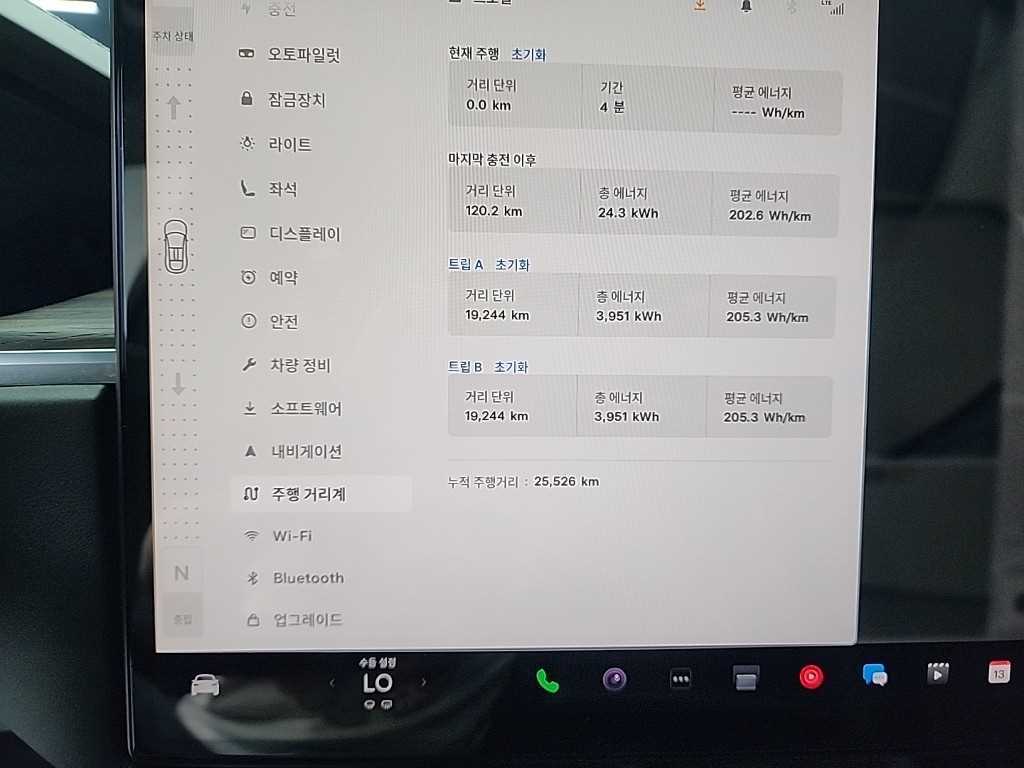
Task: Reset the 현재 주행 trip with 초기화
Action: tap(528, 54)
